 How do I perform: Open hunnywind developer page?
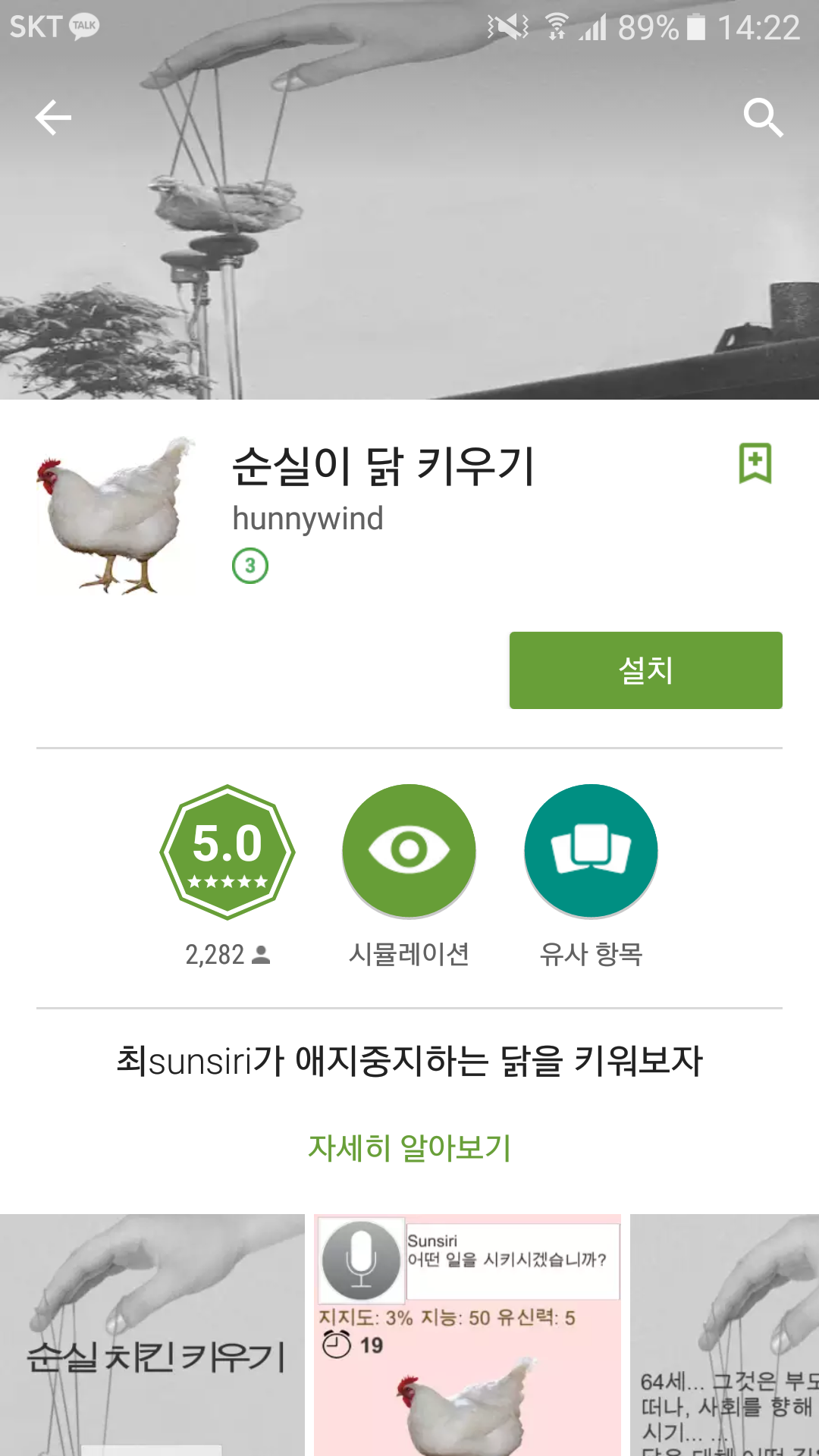click(308, 519)
